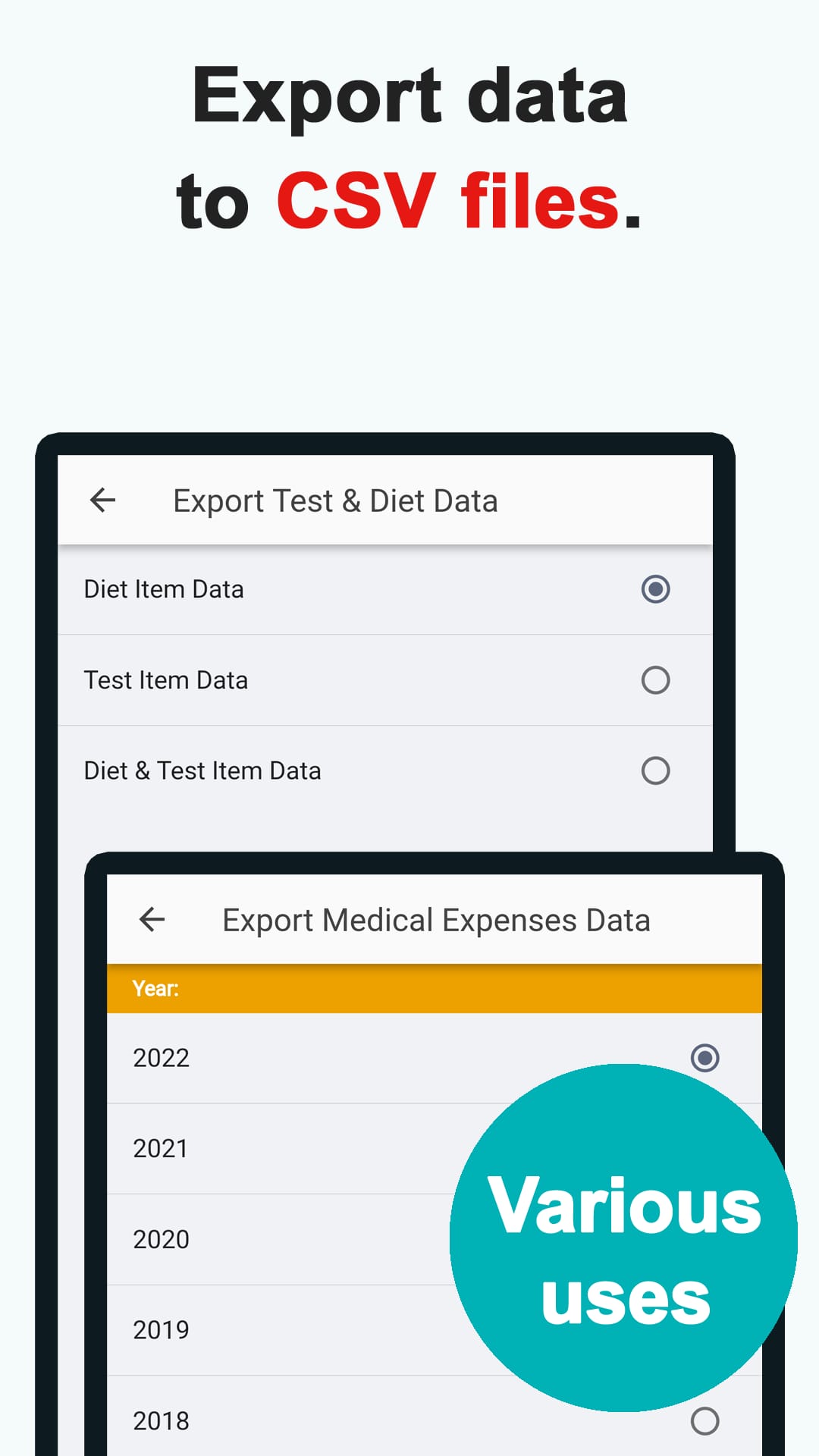
Task: Click the Test Item Data row label
Action: (x=166, y=679)
